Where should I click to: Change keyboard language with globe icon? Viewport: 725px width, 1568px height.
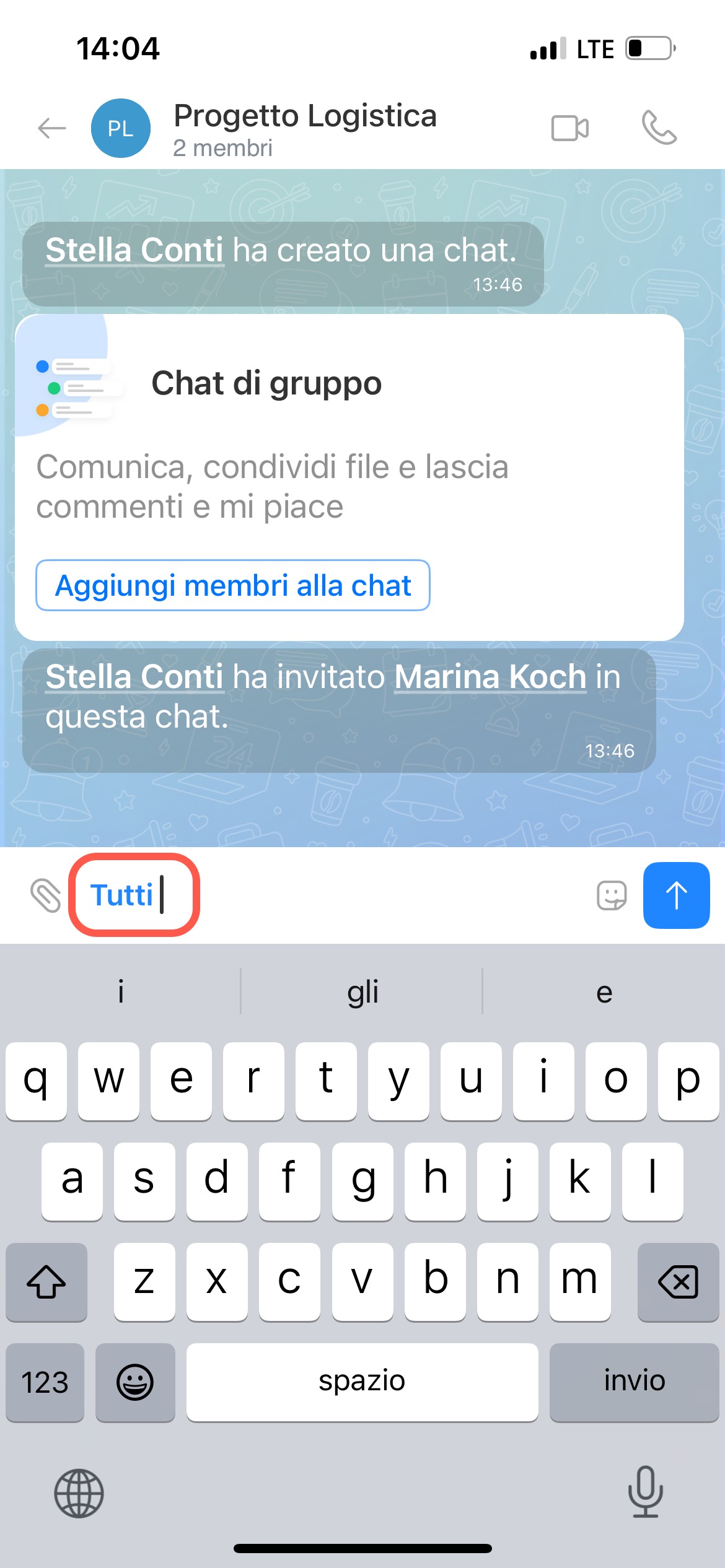coord(79,1493)
